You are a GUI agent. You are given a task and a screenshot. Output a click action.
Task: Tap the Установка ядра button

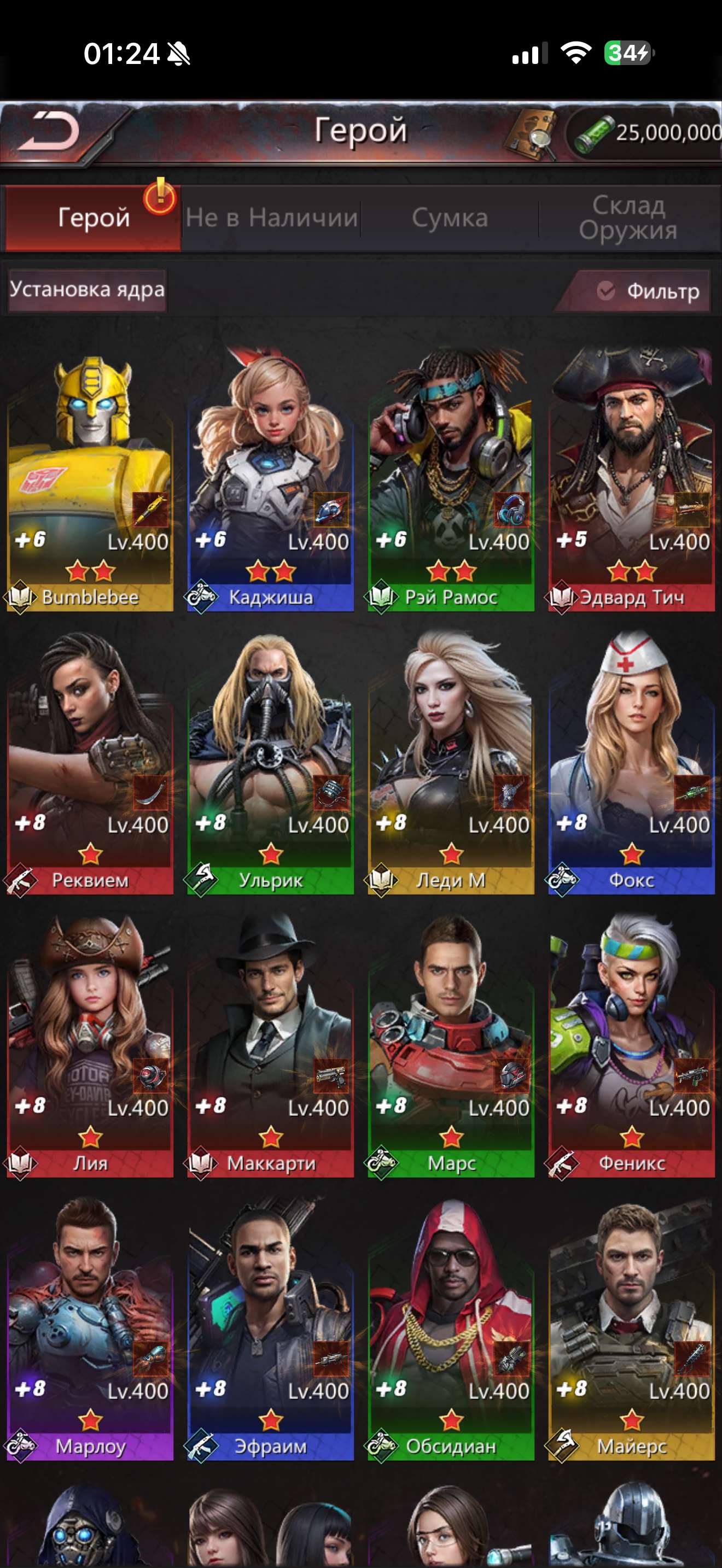click(87, 290)
